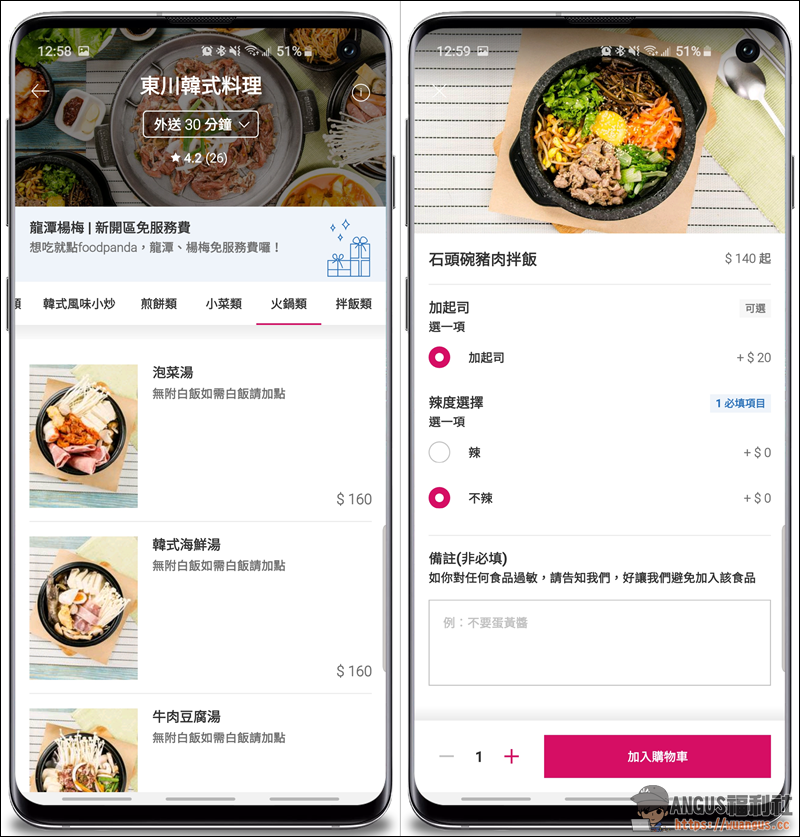The width and height of the screenshot is (800, 837).
Task: Tap 加入購物車 to add to cart
Action: [x=657, y=757]
